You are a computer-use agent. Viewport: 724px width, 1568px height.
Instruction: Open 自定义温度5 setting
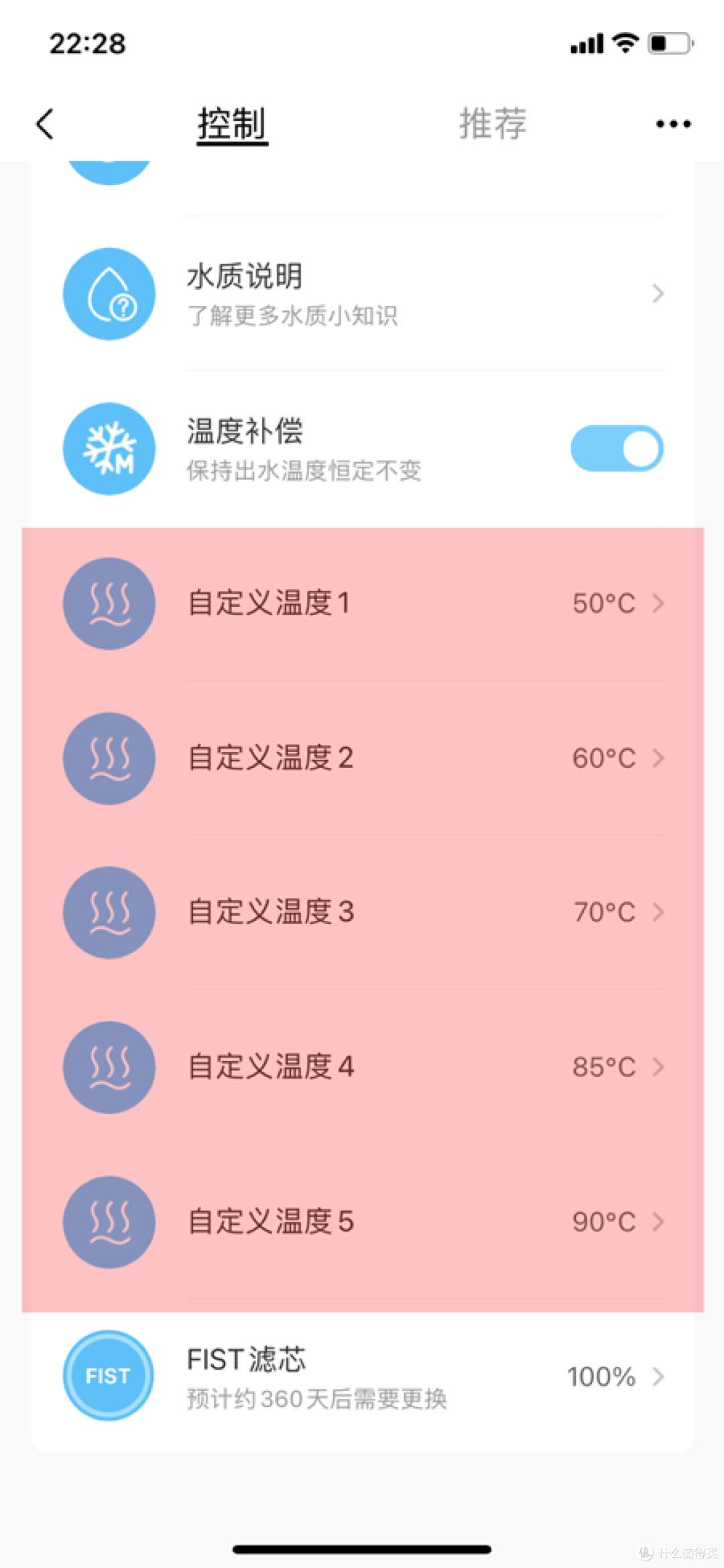[363, 1221]
